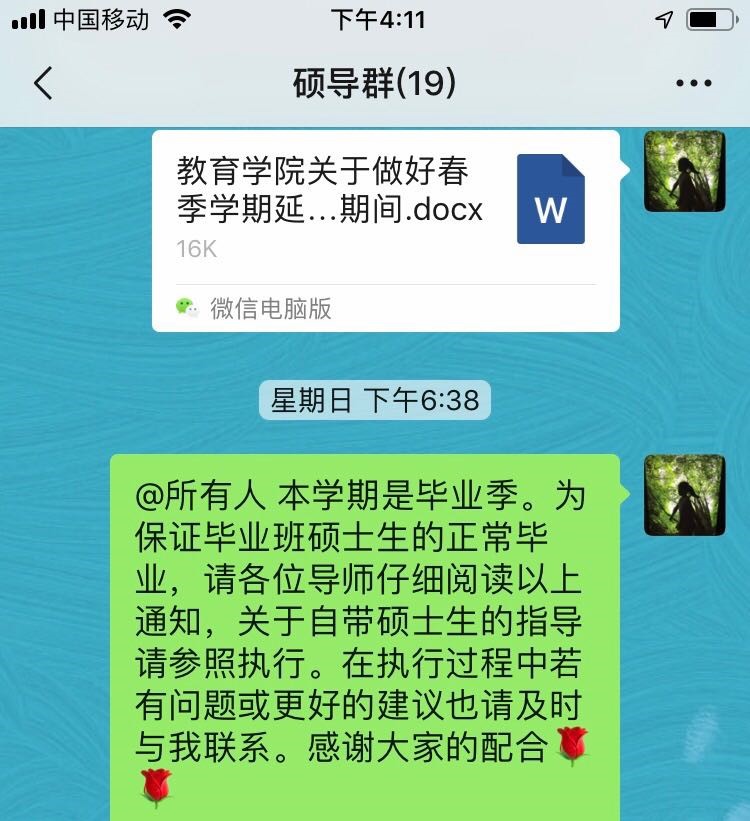View sender's avatar beside the docx file
Screen dimensions: 750x821
684,171
